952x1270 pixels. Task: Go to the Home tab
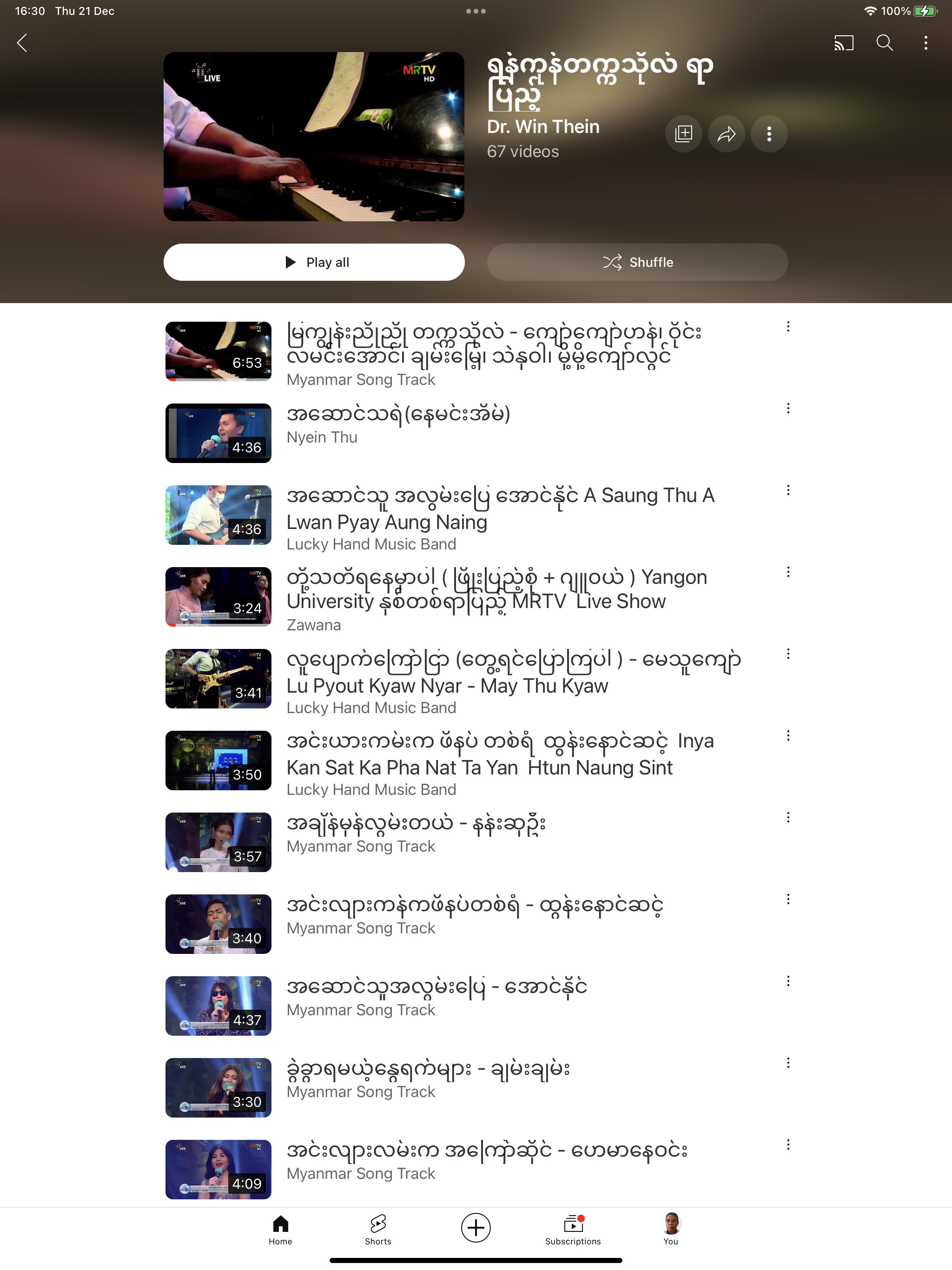point(280,1230)
